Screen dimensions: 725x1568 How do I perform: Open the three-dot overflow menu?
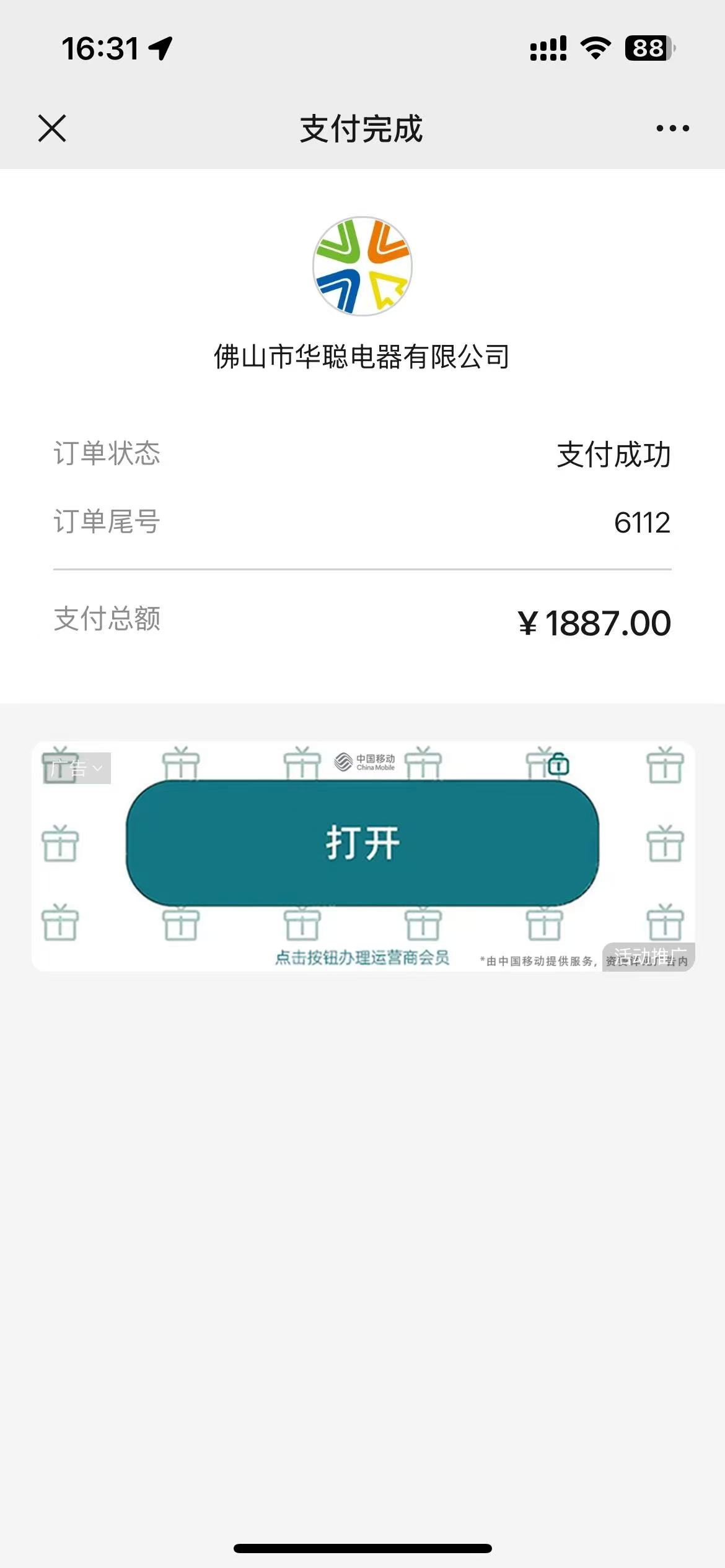click(x=672, y=128)
